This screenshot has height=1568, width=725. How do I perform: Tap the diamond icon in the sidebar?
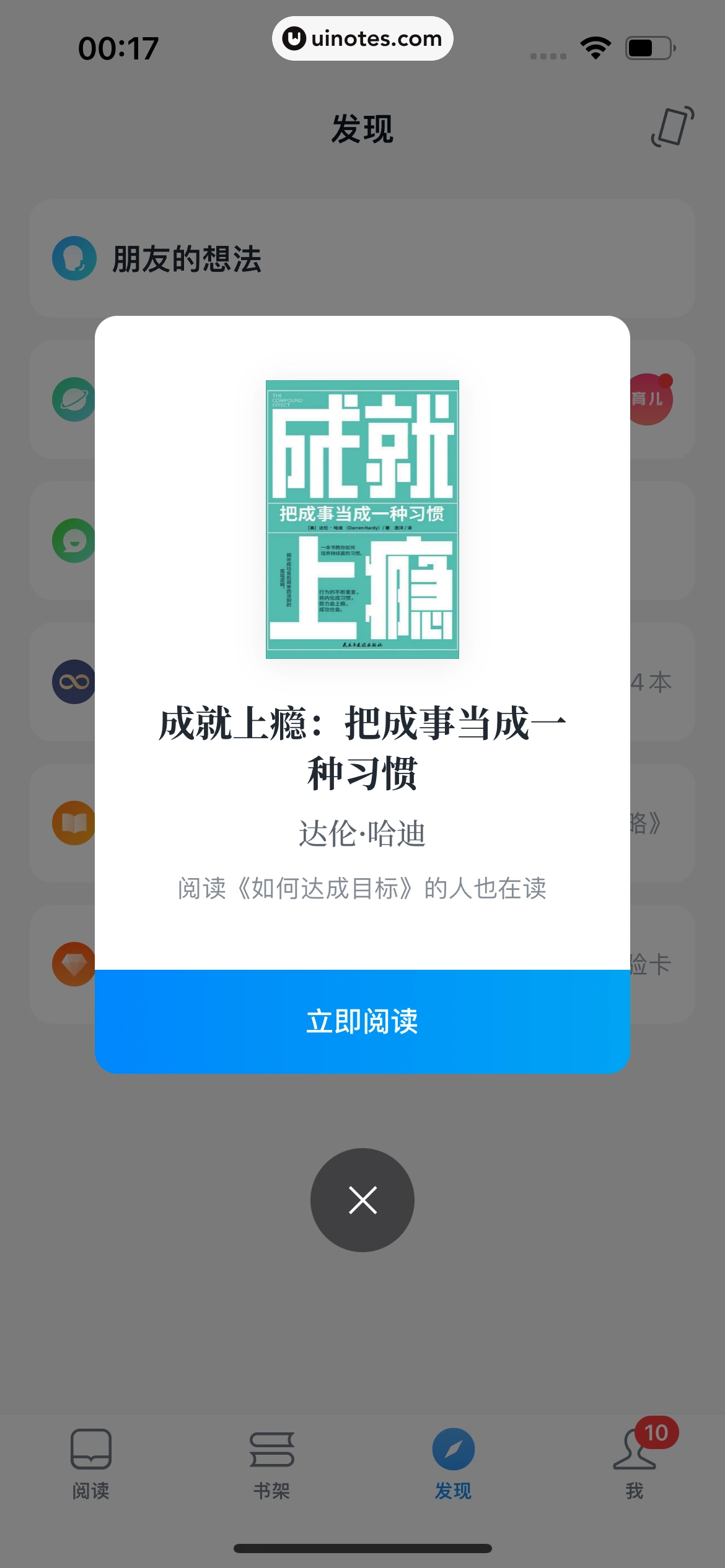point(74,964)
